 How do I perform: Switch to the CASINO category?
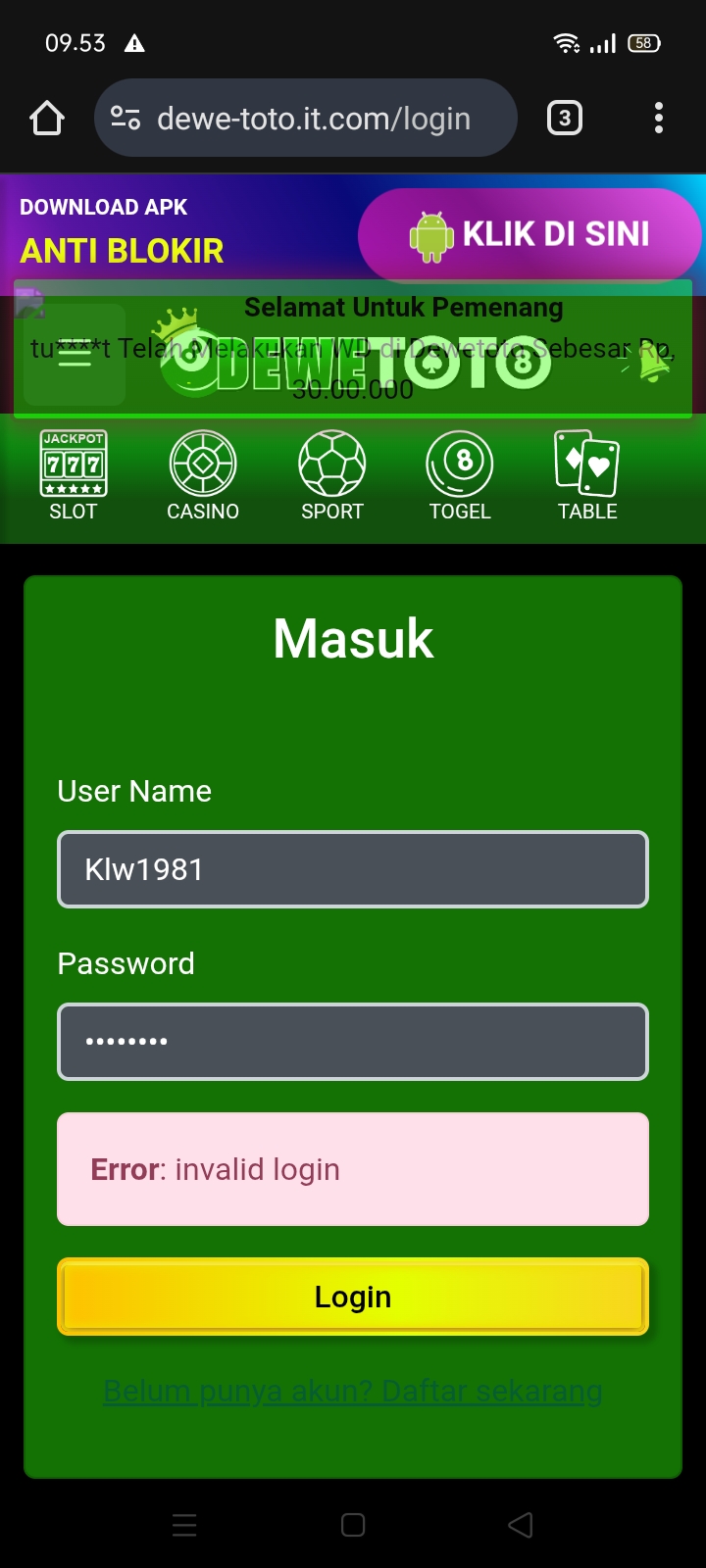pyautogui.click(x=203, y=475)
